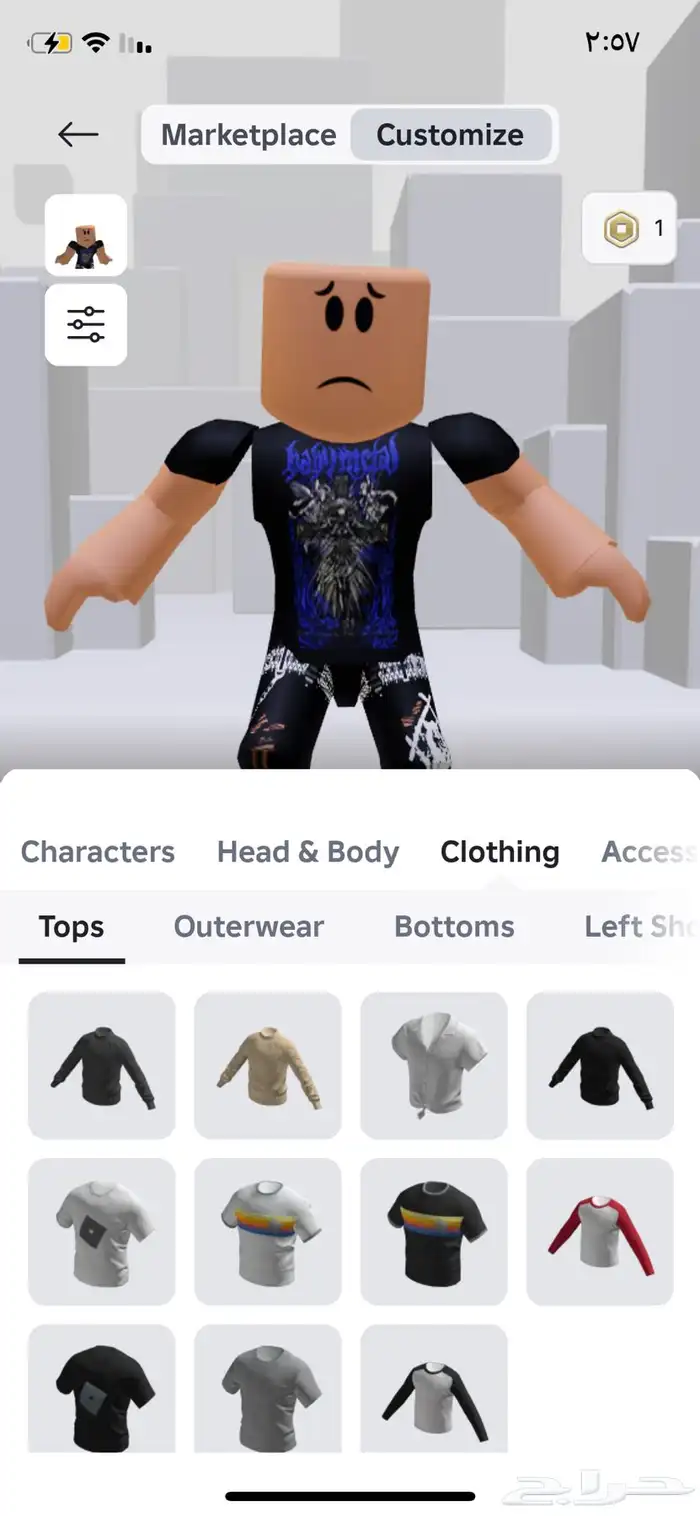The image size is (700, 1516).
Task: Open the avatar preview thumbnail
Action: [x=86, y=235]
